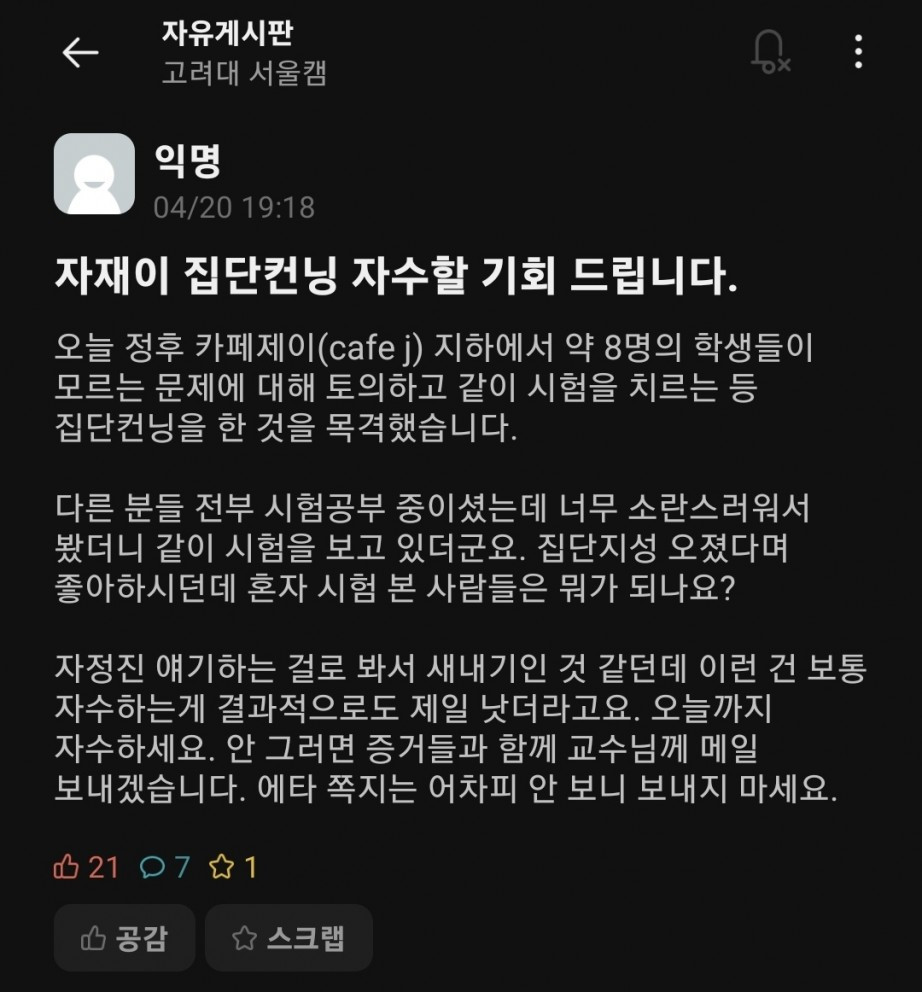Toggle post notifications with the bell icon
The height and width of the screenshot is (992, 922).
[x=768, y=51]
